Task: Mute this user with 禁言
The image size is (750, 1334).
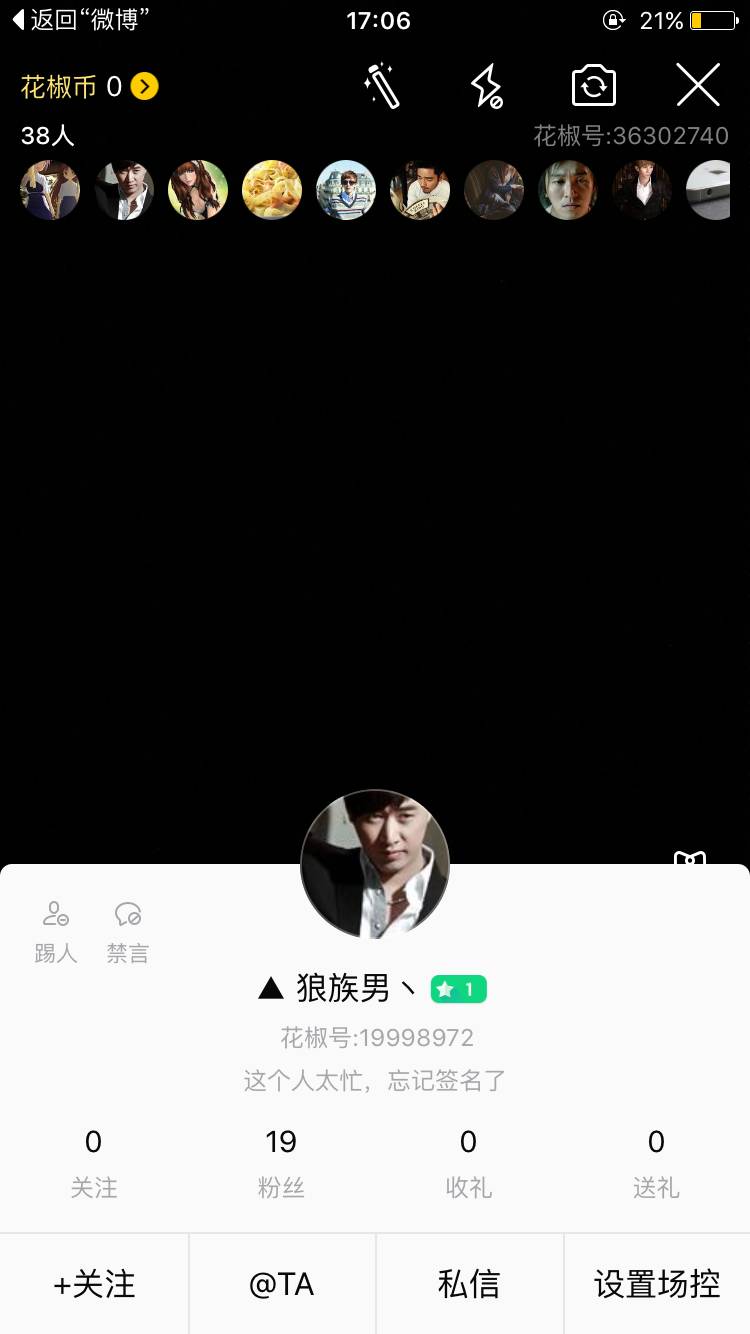Action: (x=128, y=931)
